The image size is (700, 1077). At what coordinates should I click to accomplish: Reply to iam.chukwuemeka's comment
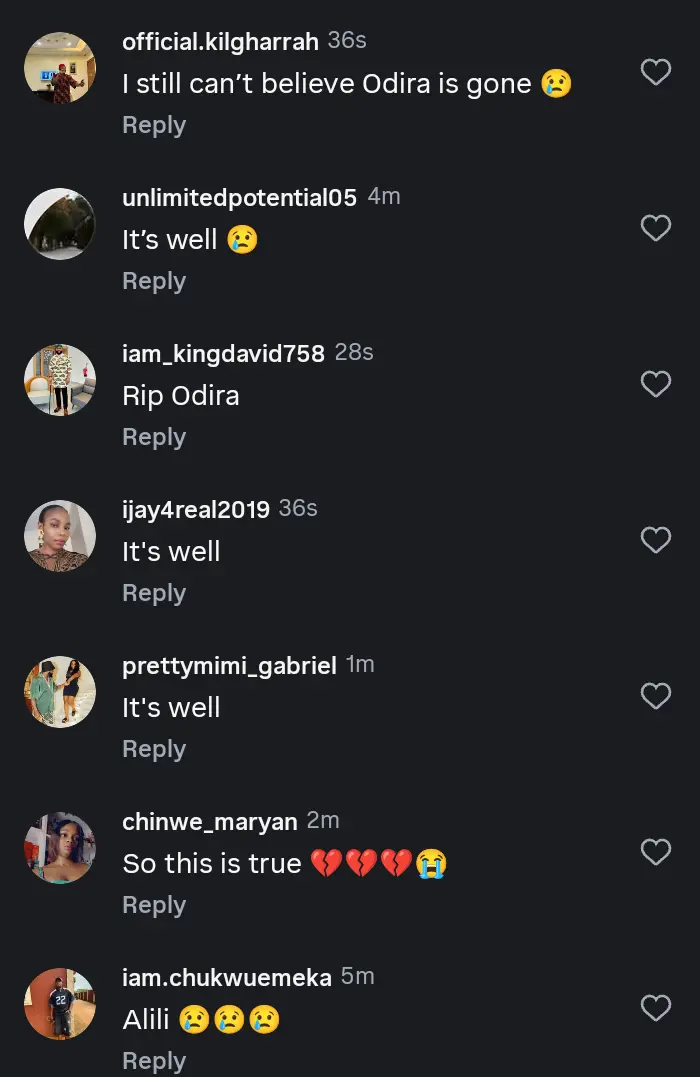point(154,1060)
